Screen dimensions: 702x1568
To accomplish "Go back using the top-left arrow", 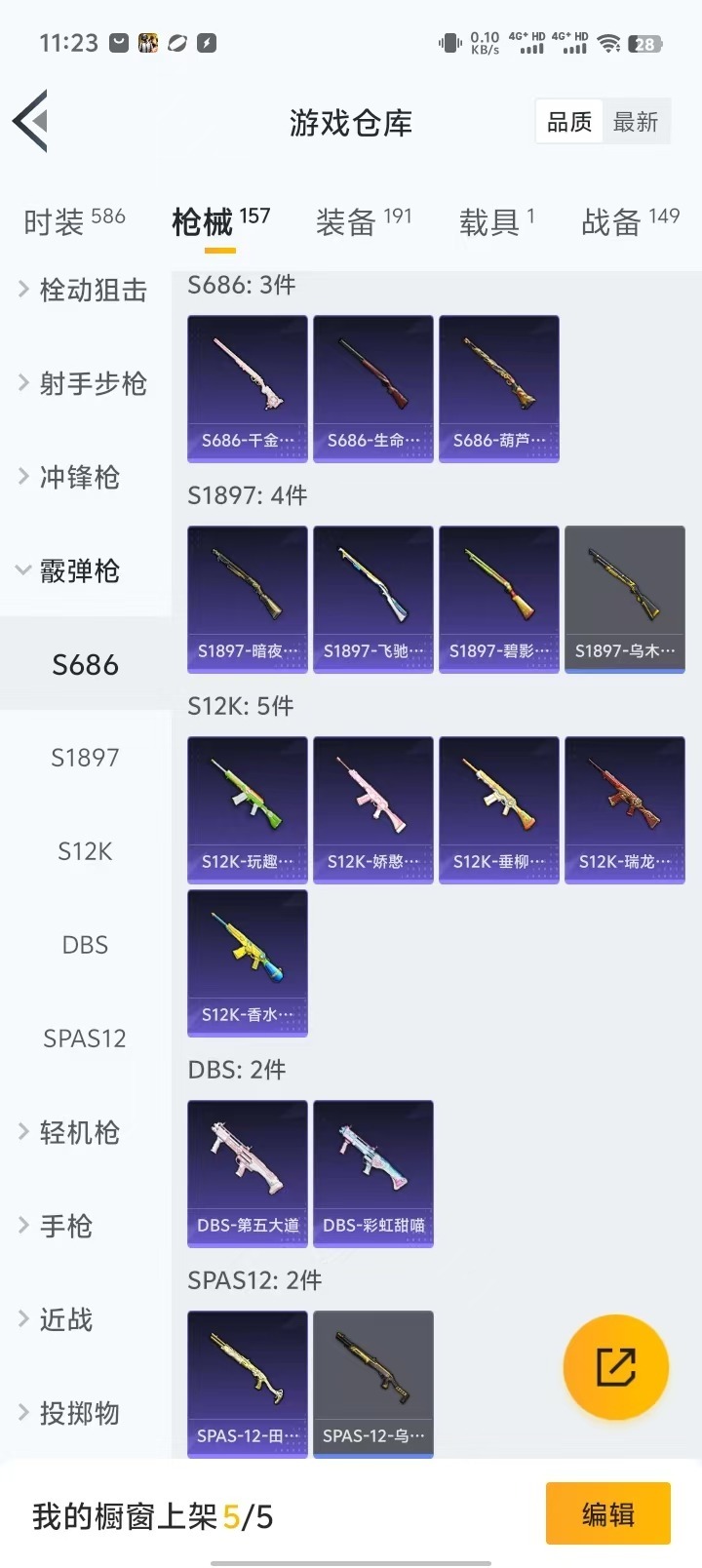I will pyautogui.click(x=31, y=121).
